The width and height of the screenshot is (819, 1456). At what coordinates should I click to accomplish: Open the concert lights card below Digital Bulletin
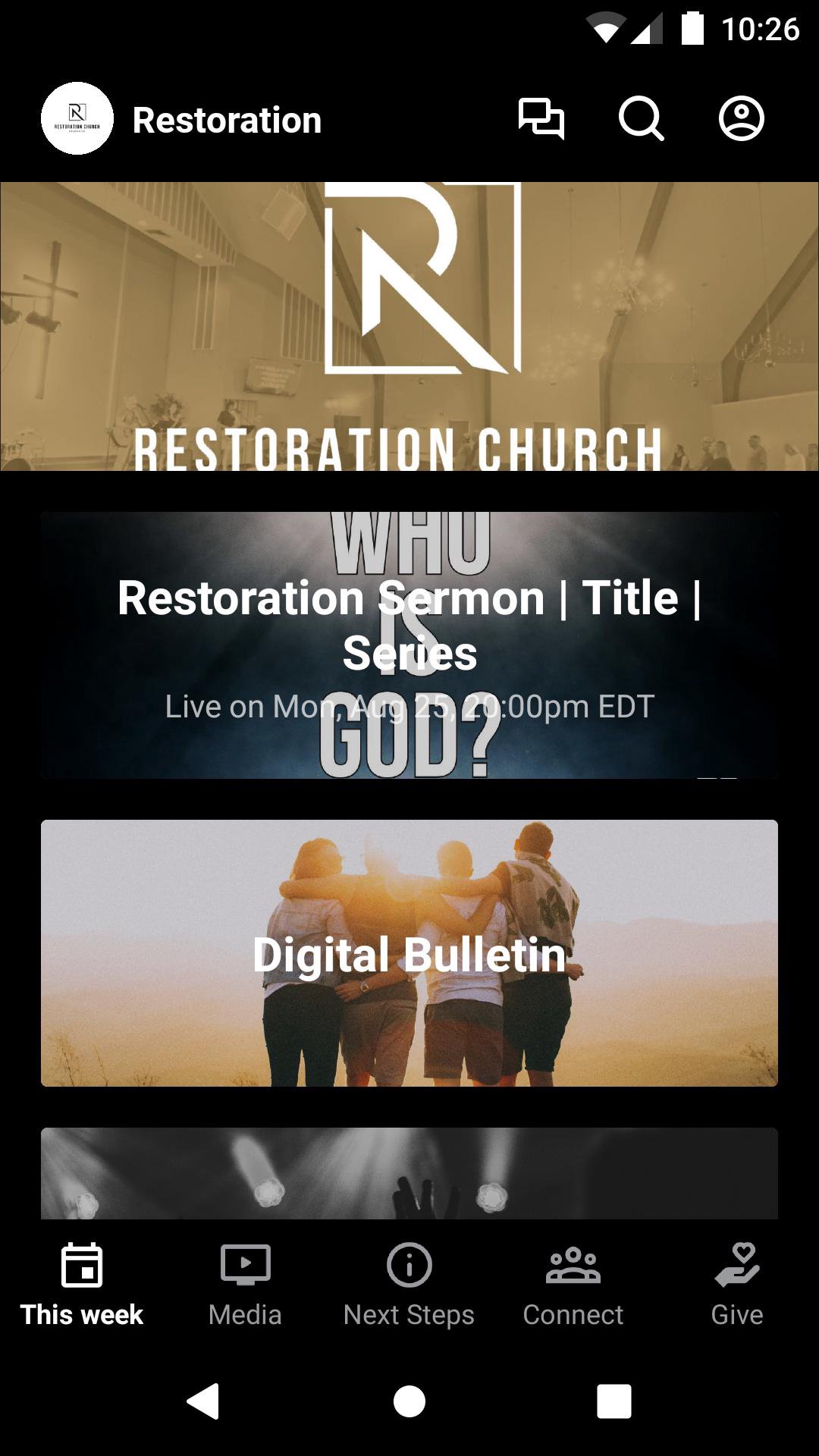click(x=409, y=1173)
